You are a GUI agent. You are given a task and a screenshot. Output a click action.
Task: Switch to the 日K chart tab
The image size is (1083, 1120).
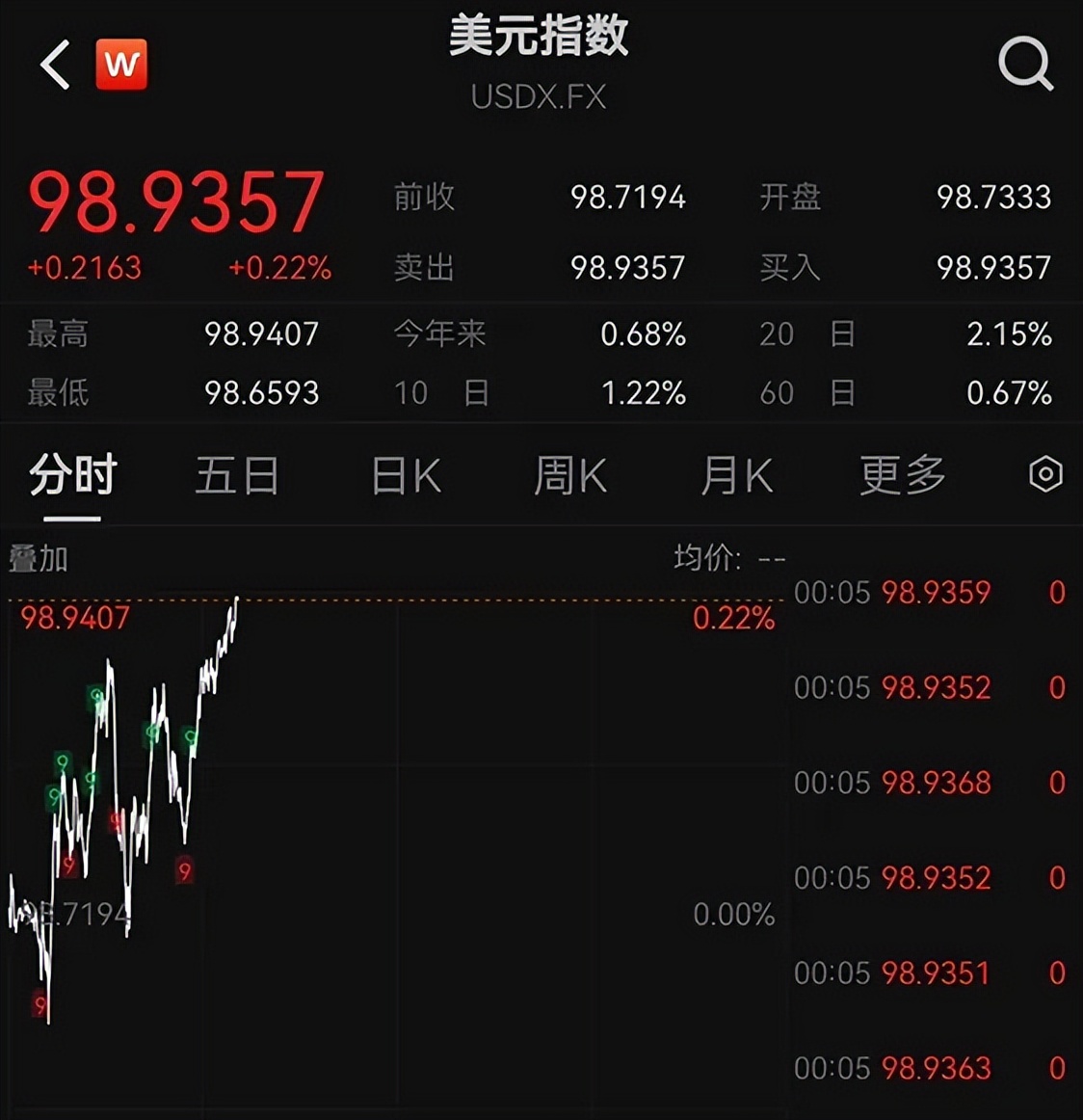pos(407,475)
